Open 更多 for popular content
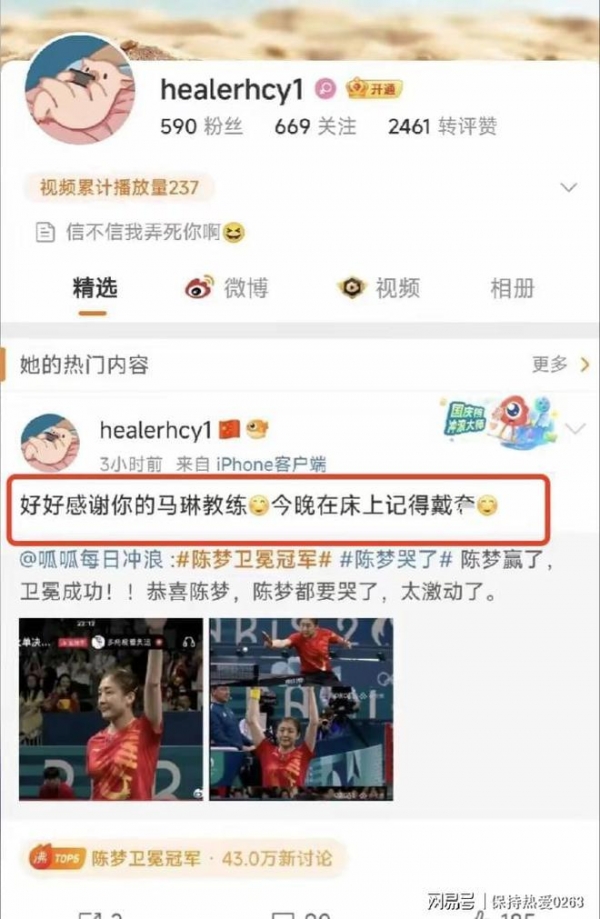Screen dimensions: 600x919 click(x=559, y=364)
